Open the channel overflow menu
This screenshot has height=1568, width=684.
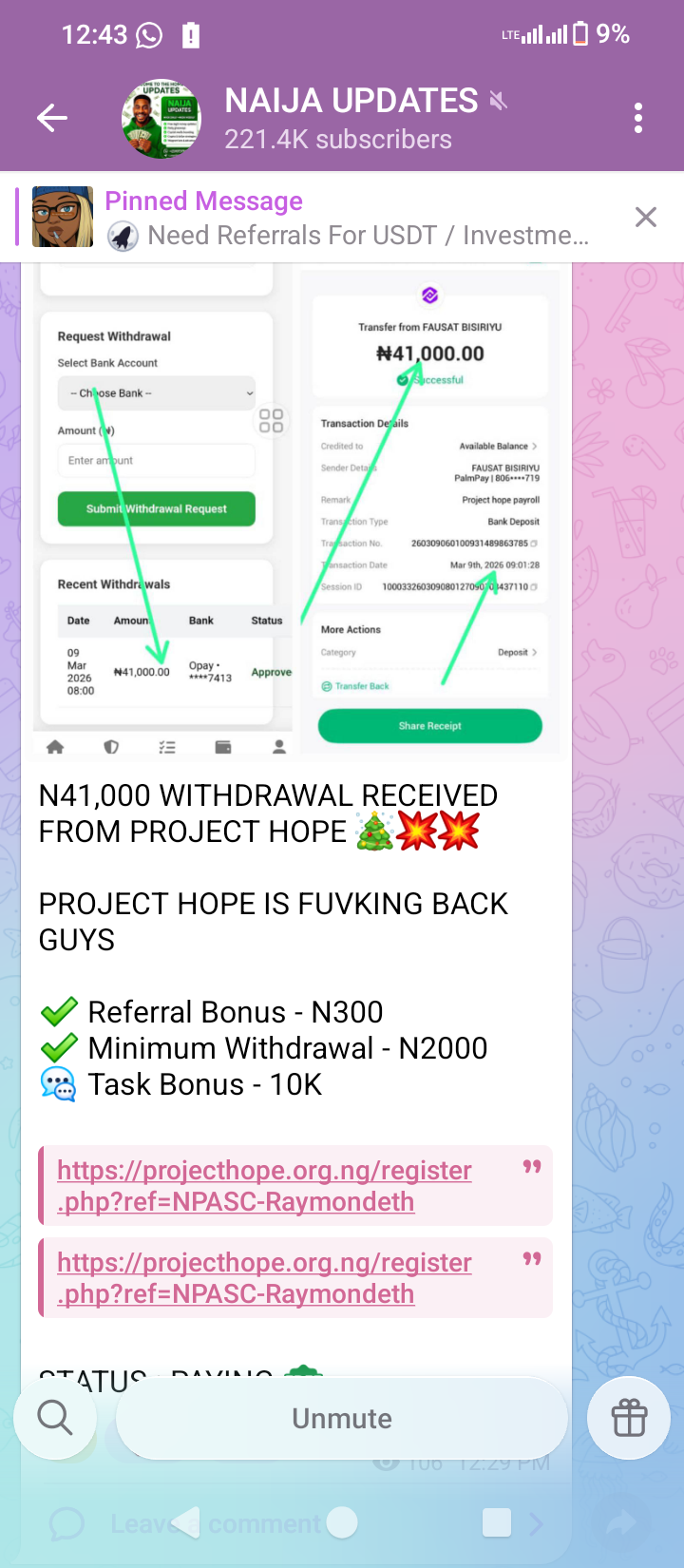click(638, 118)
